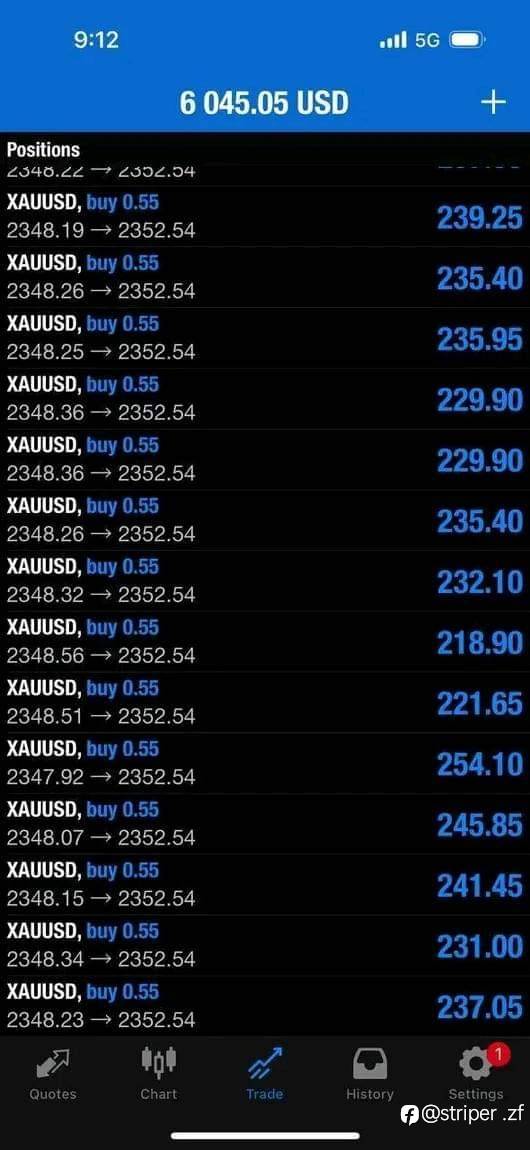Screen dimensions: 530x1150
Task: Open the Settings tab
Action: click(x=476, y=1074)
